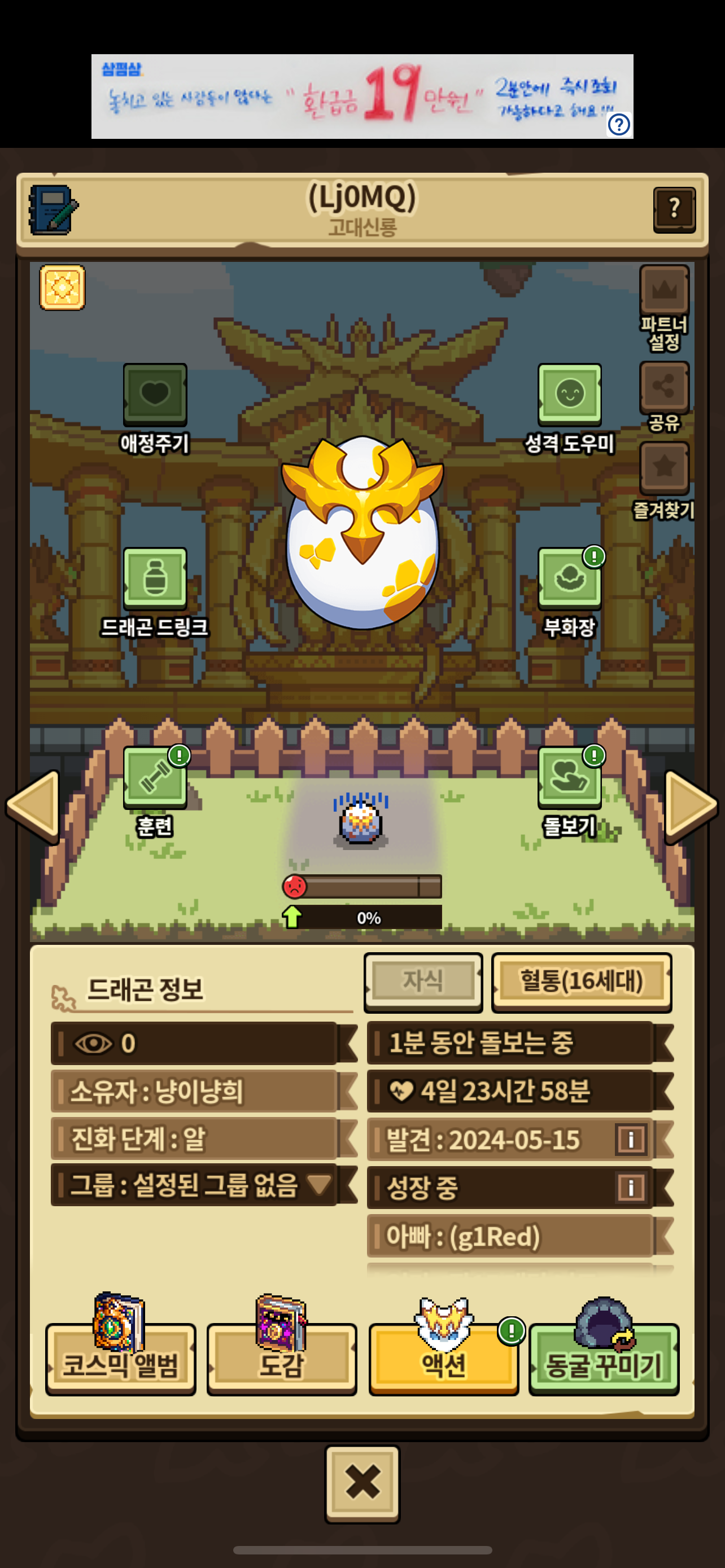Open the notebook edit icon

click(x=54, y=210)
